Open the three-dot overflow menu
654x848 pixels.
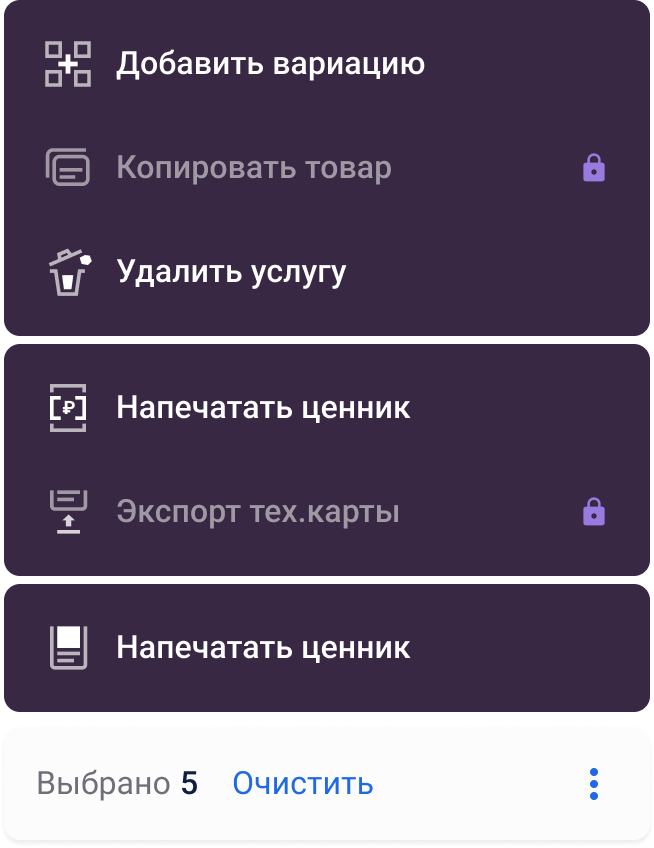click(594, 784)
